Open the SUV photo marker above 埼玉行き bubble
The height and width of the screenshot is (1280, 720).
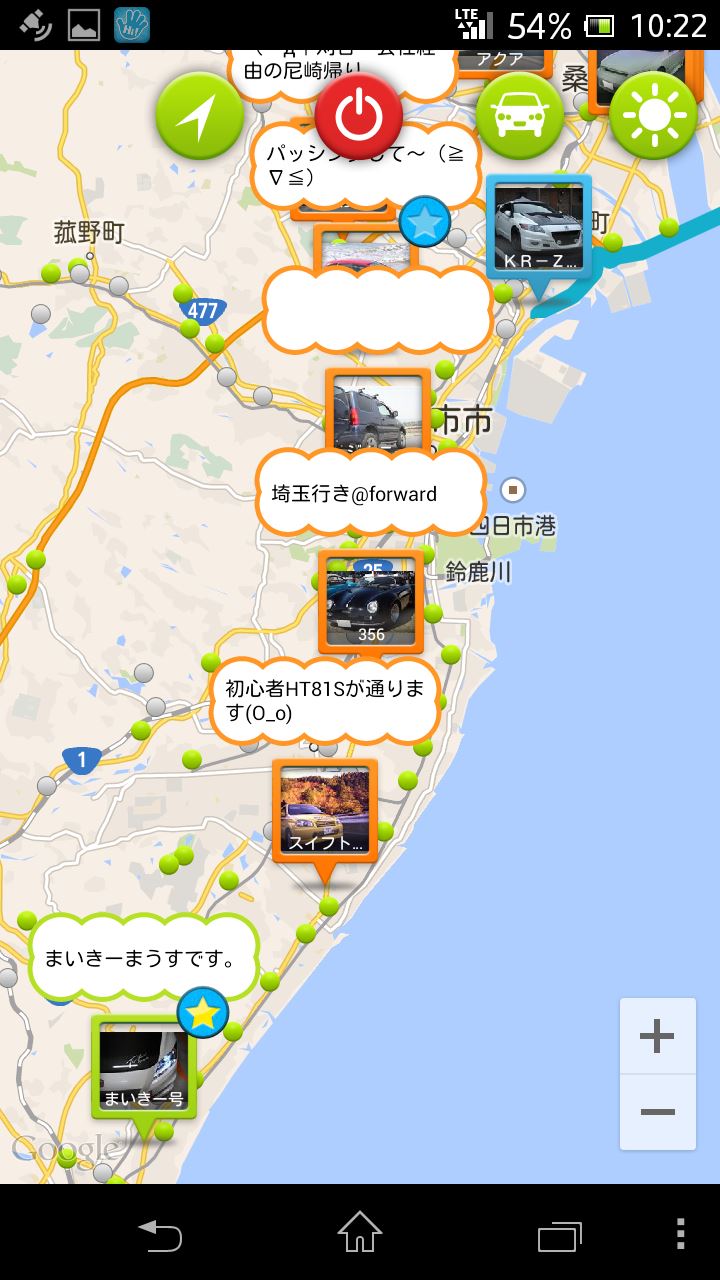pyautogui.click(x=378, y=410)
